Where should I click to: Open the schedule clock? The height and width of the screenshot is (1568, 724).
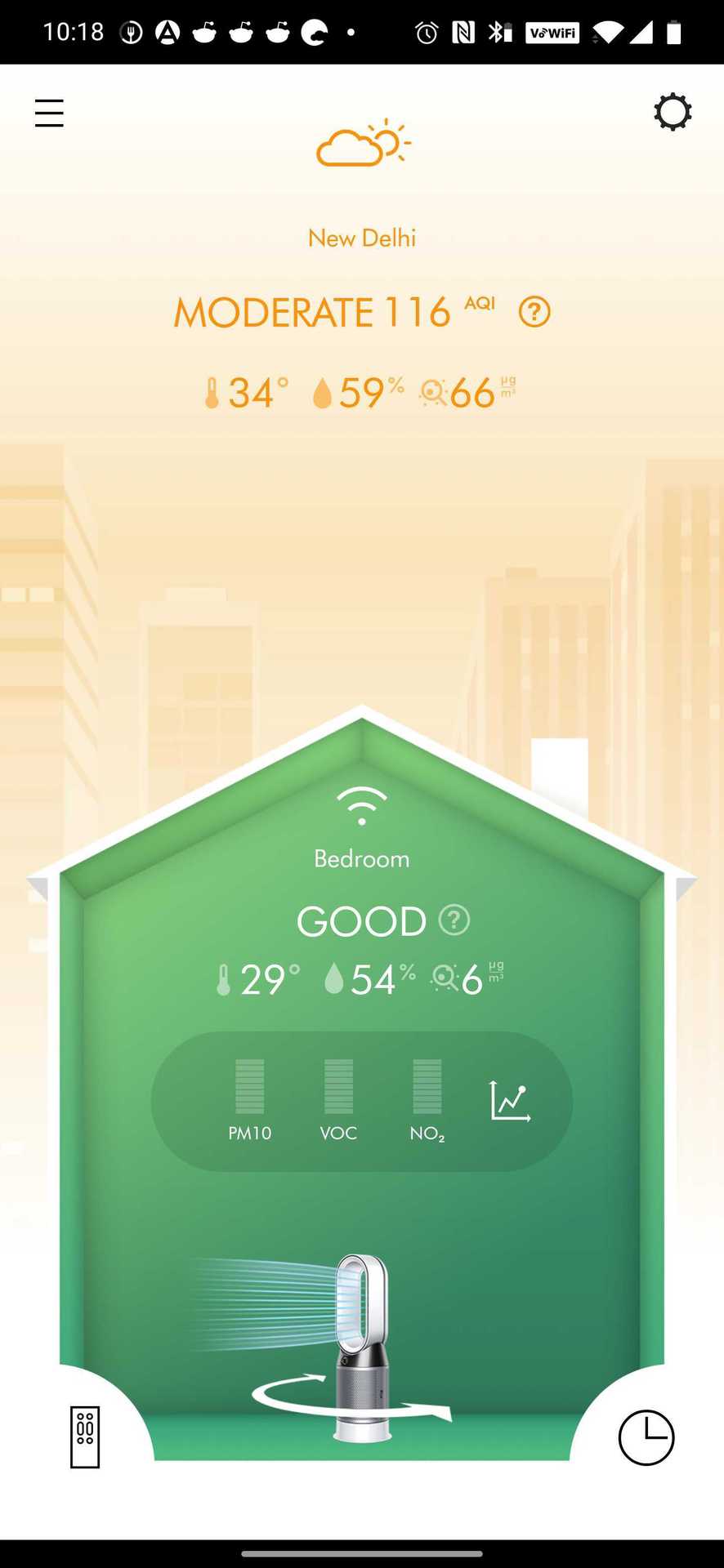point(646,1437)
